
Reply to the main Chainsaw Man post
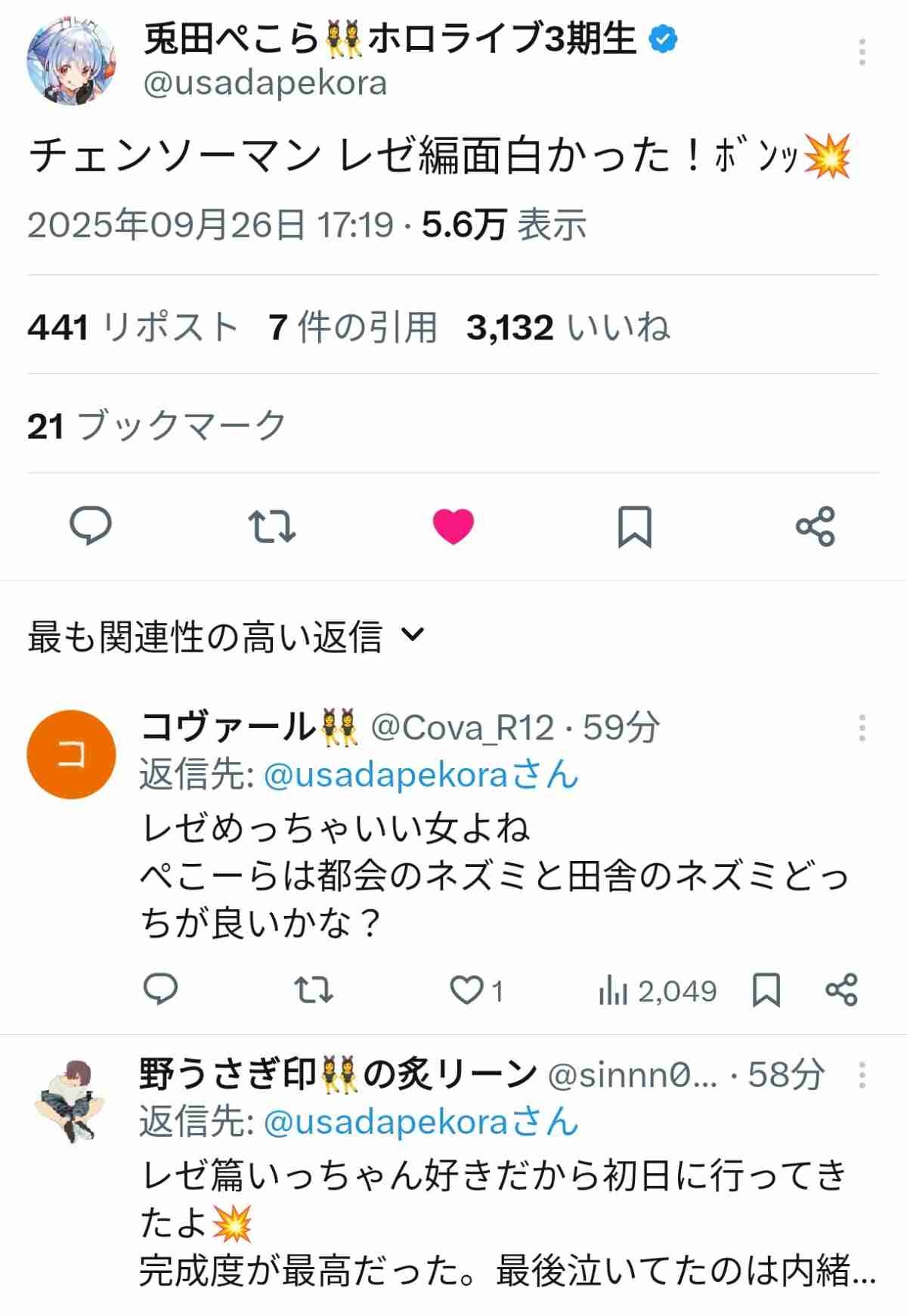pyautogui.click(x=91, y=525)
